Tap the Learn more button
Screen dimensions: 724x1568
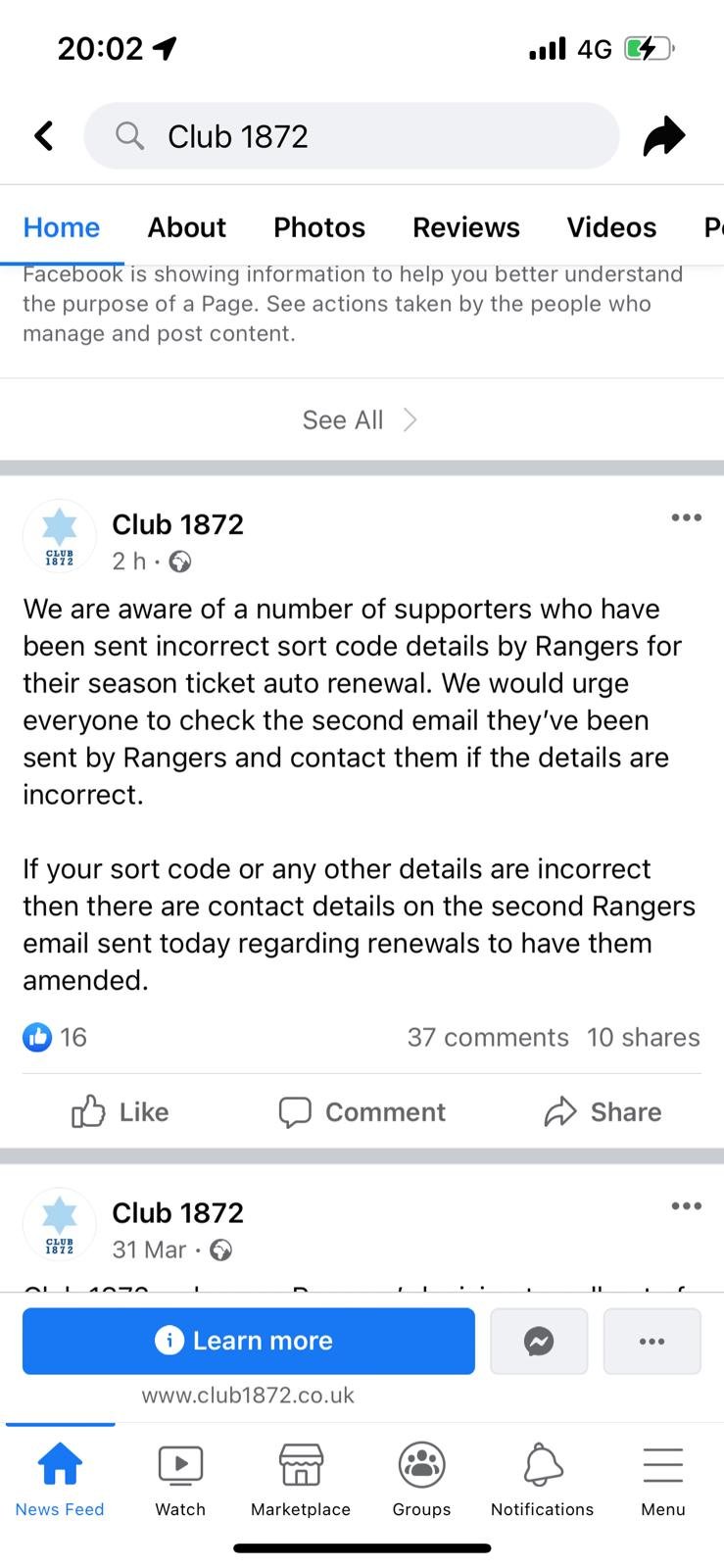[248, 1341]
